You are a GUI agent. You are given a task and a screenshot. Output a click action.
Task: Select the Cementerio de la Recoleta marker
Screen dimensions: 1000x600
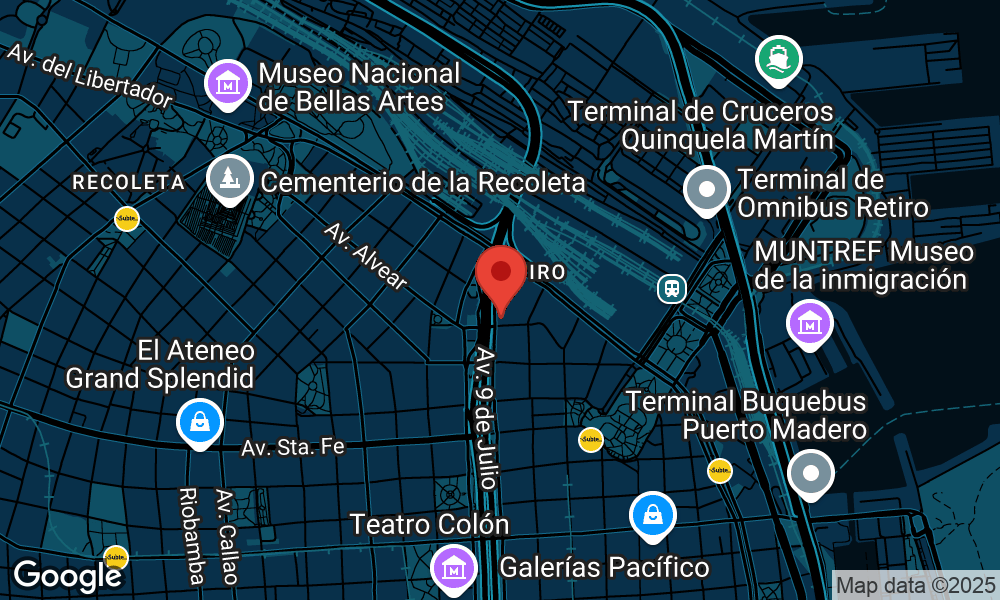[230, 178]
